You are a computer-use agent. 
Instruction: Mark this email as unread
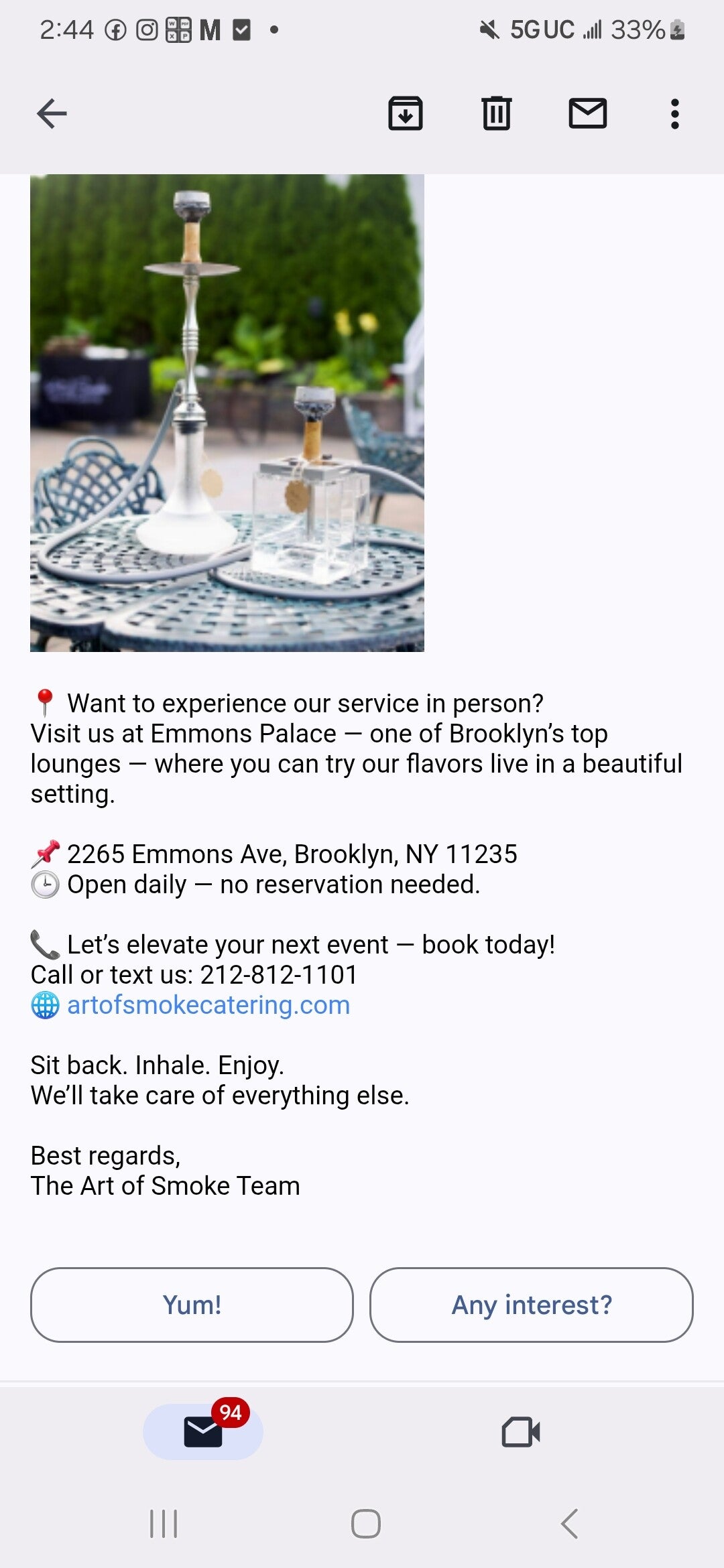coord(588,113)
